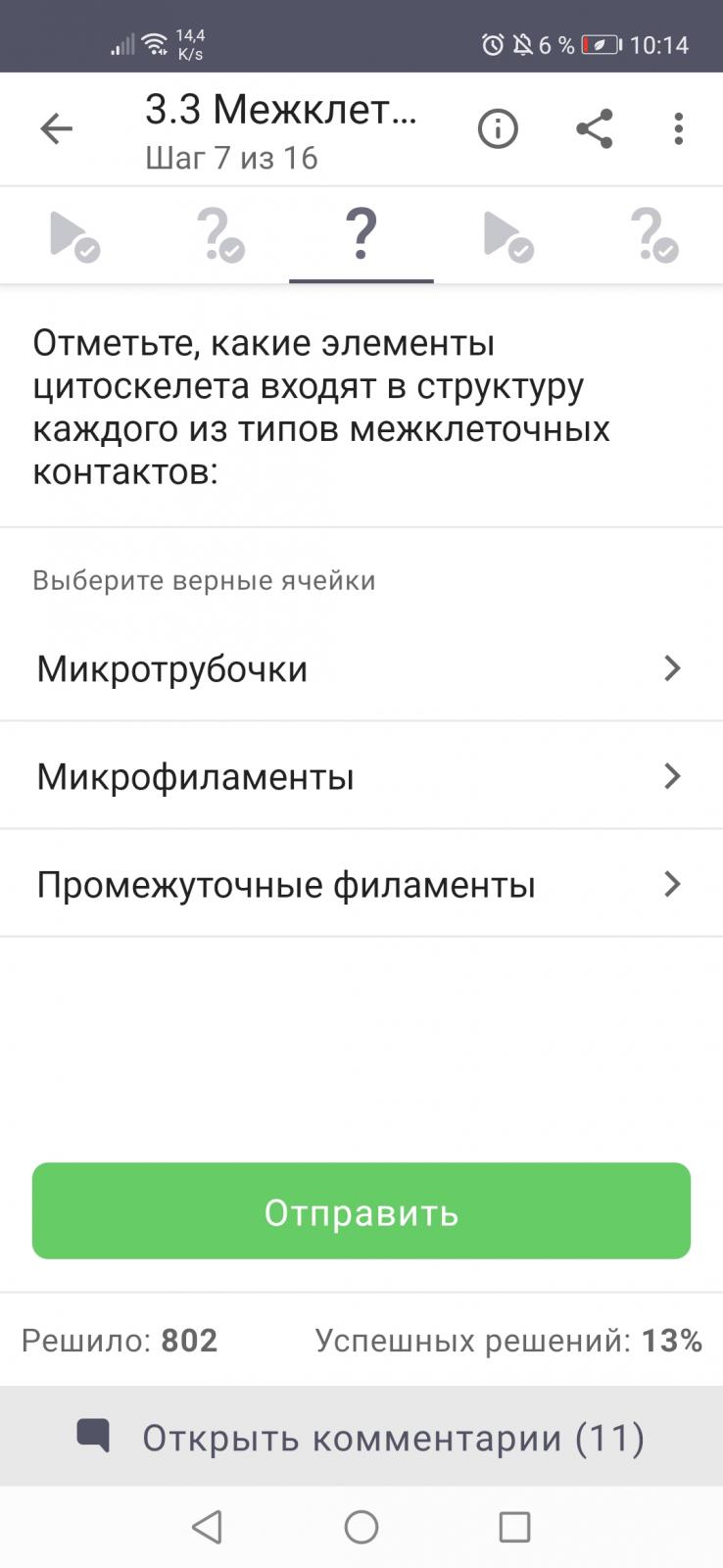Open the Промежуточные филаменты row
Viewport: 723px width, 1568px height.
click(361, 884)
